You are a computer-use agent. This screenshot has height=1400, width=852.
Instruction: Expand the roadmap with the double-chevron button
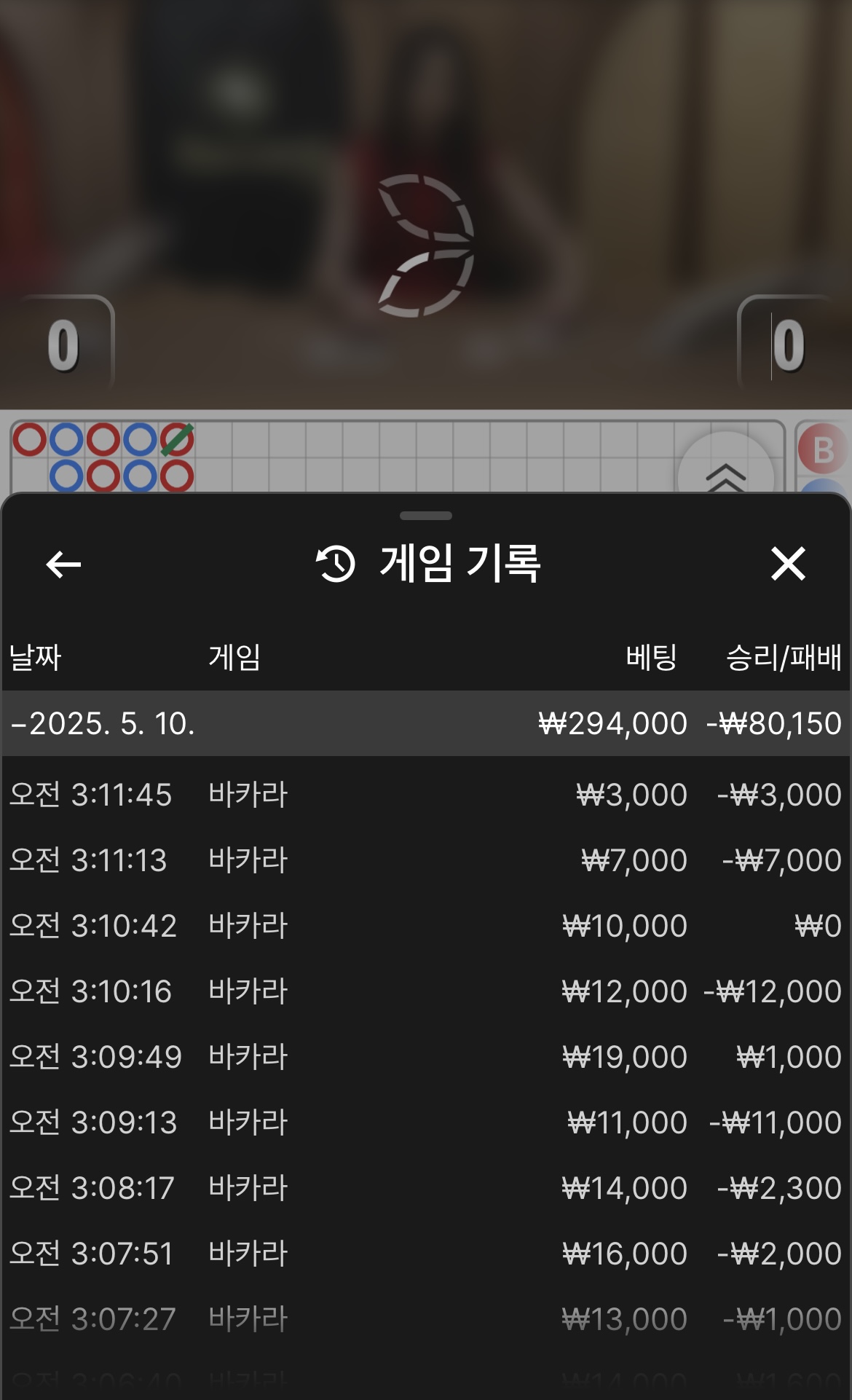pyautogui.click(x=725, y=475)
